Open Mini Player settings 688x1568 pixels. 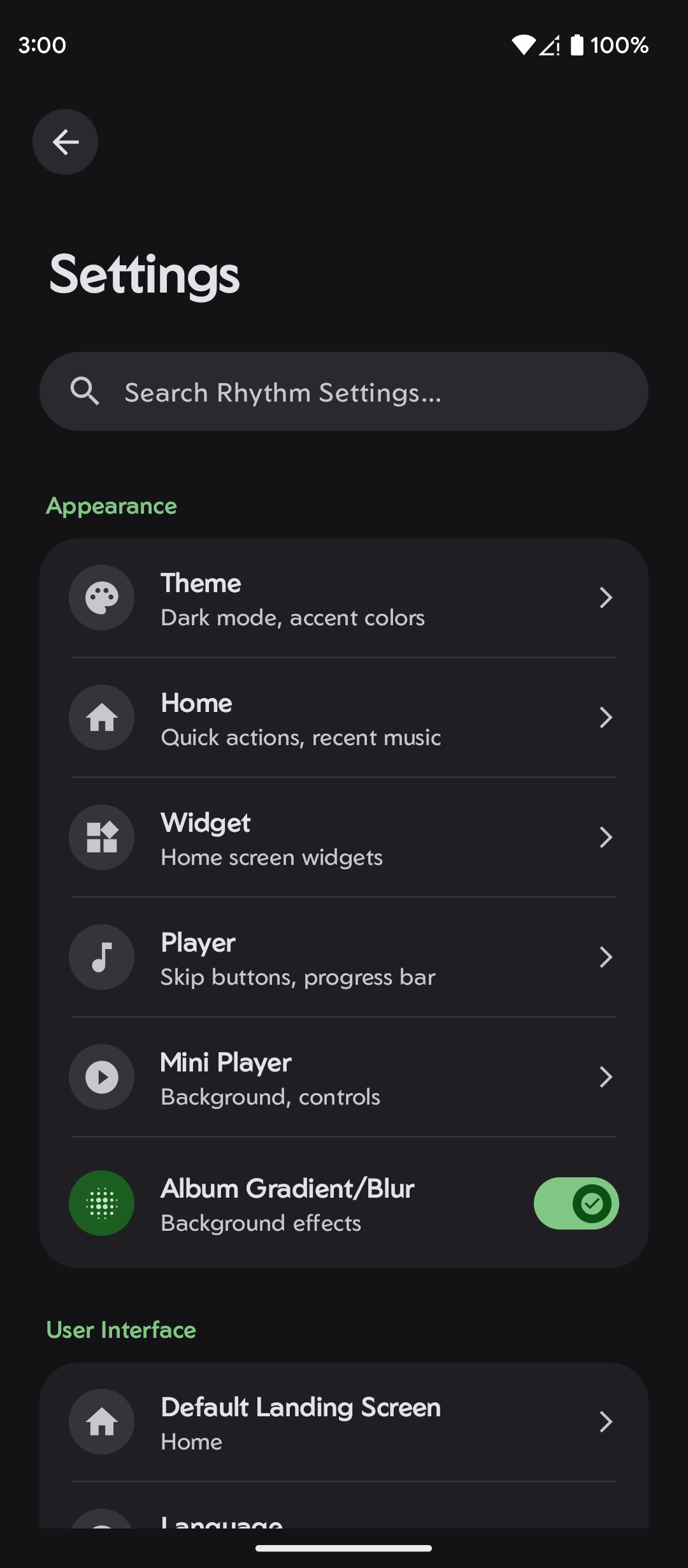click(606, 1077)
